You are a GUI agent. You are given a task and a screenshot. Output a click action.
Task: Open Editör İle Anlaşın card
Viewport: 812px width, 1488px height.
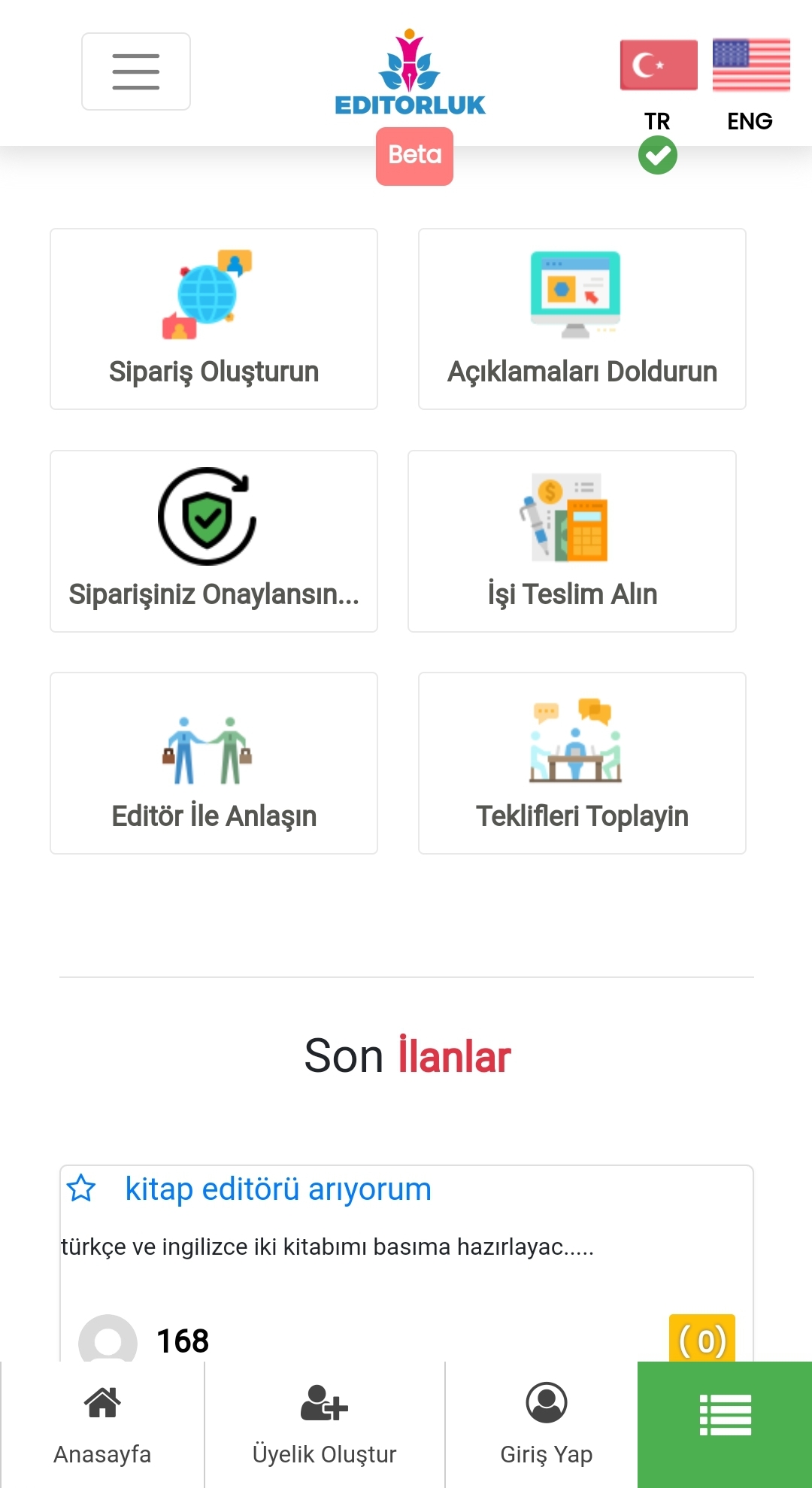click(214, 763)
